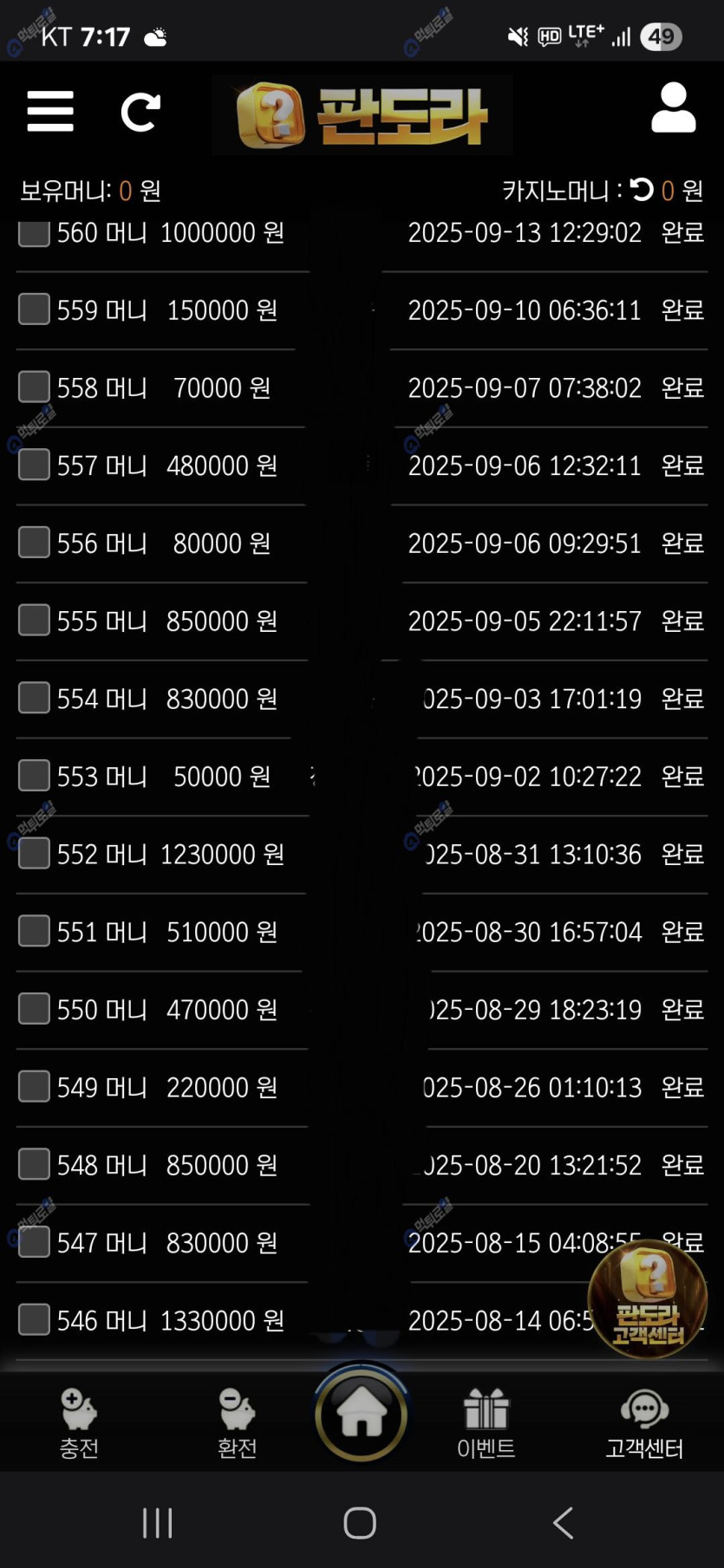Image resolution: width=724 pixels, height=1568 pixels.
Task: Tick the checkbox next to entry 557
Action: 34,465
